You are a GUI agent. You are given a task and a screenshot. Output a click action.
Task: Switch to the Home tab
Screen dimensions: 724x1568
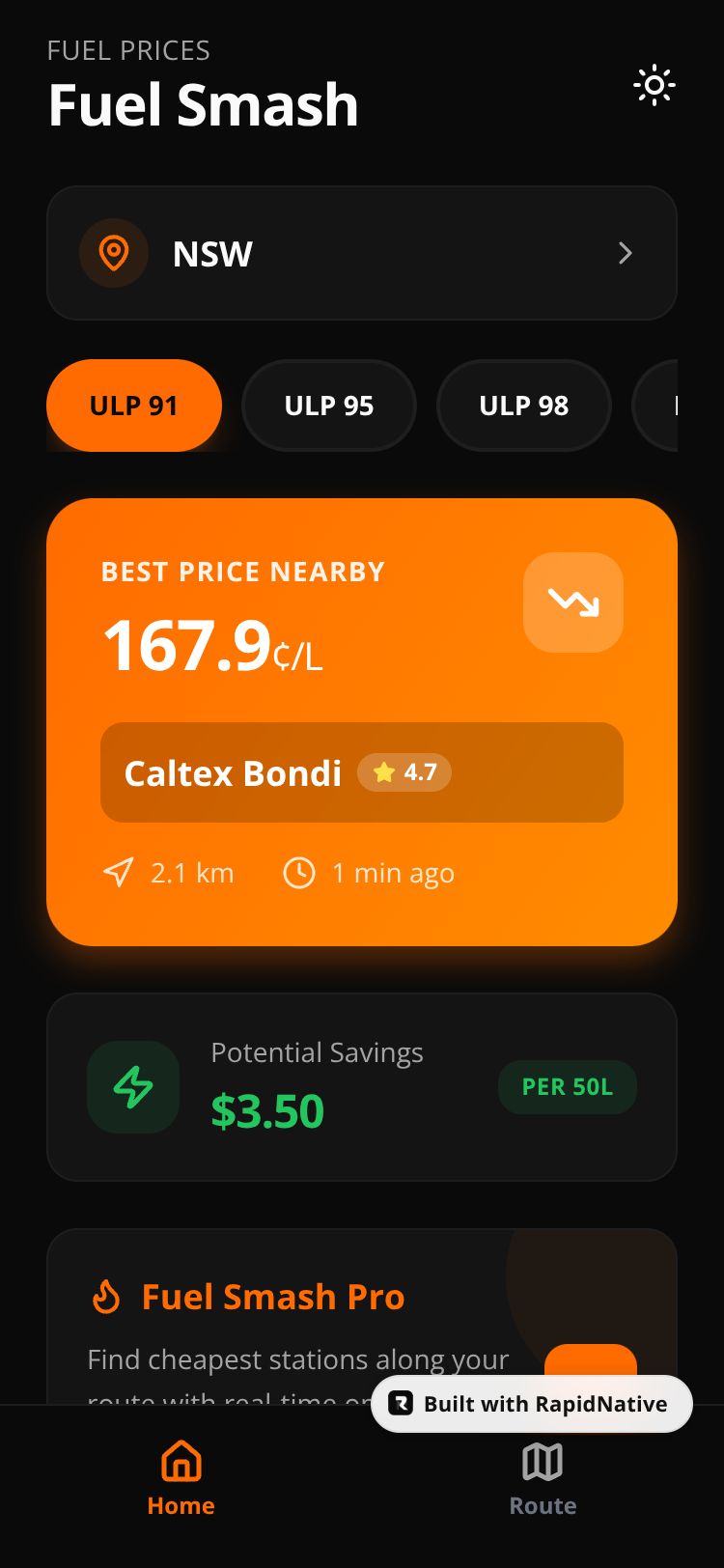[181, 1479]
